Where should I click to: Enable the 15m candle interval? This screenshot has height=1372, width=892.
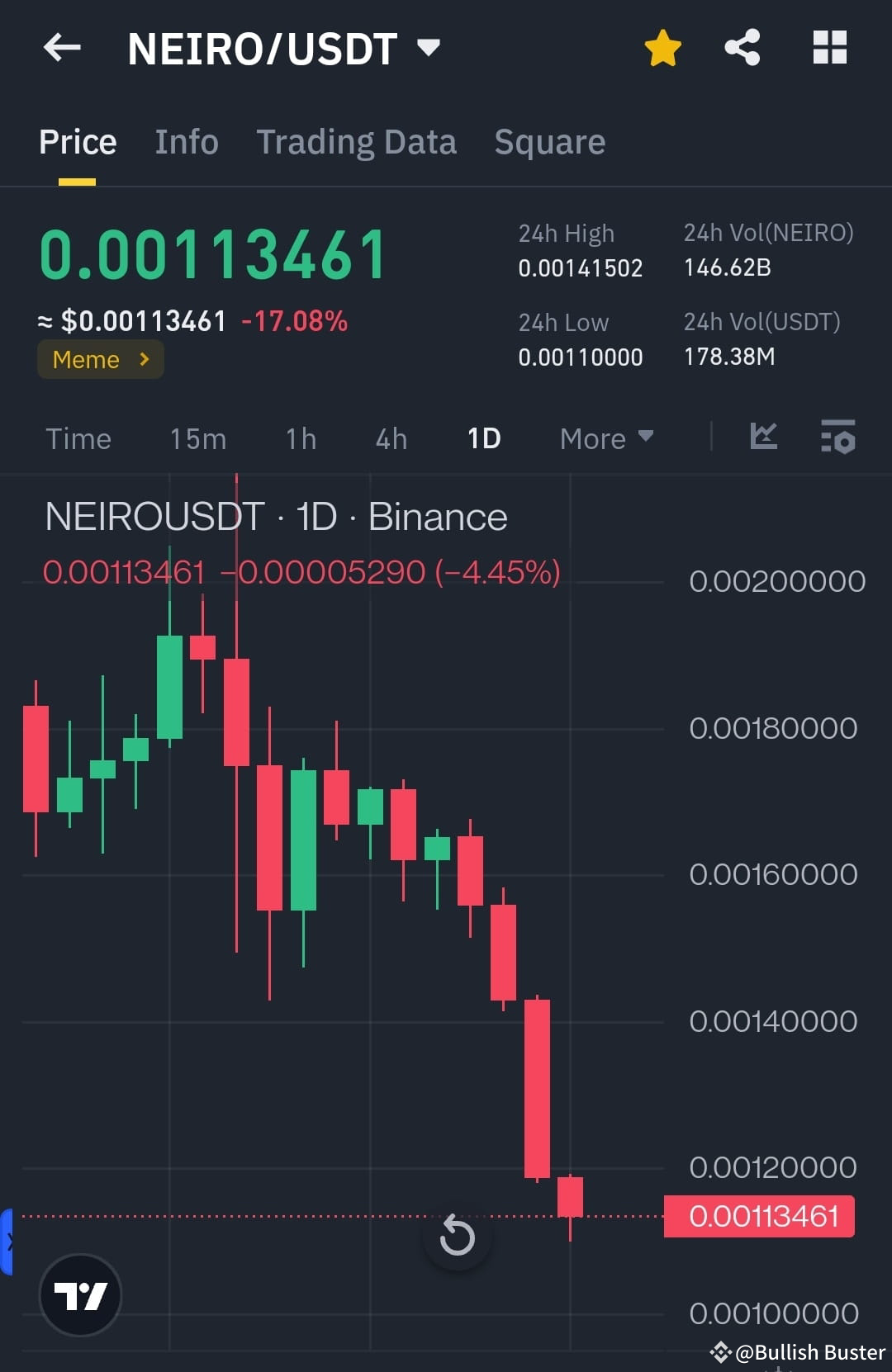click(197, 438)
